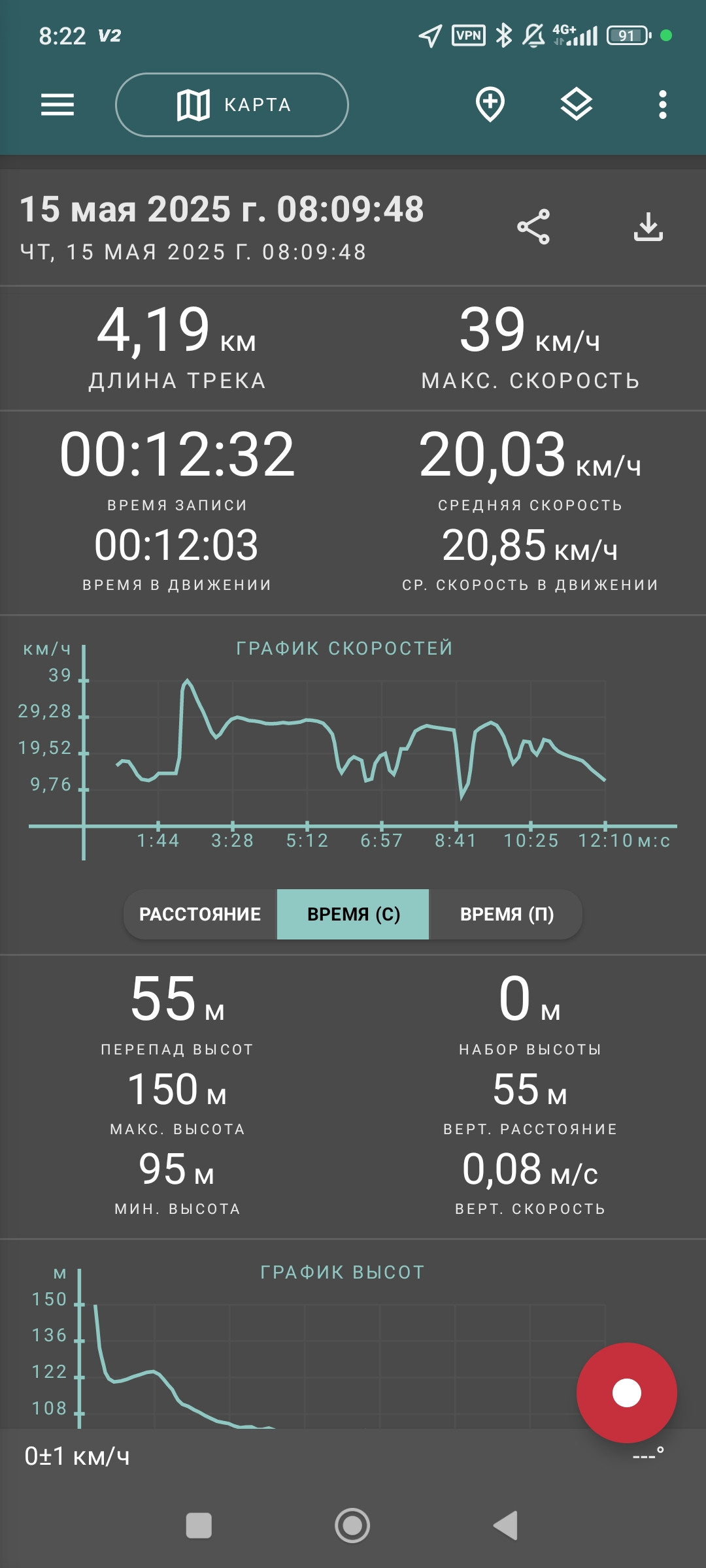Add a new waypoint marker
The height and width of the screenshot is (1568, 706).
pos(490,105)
